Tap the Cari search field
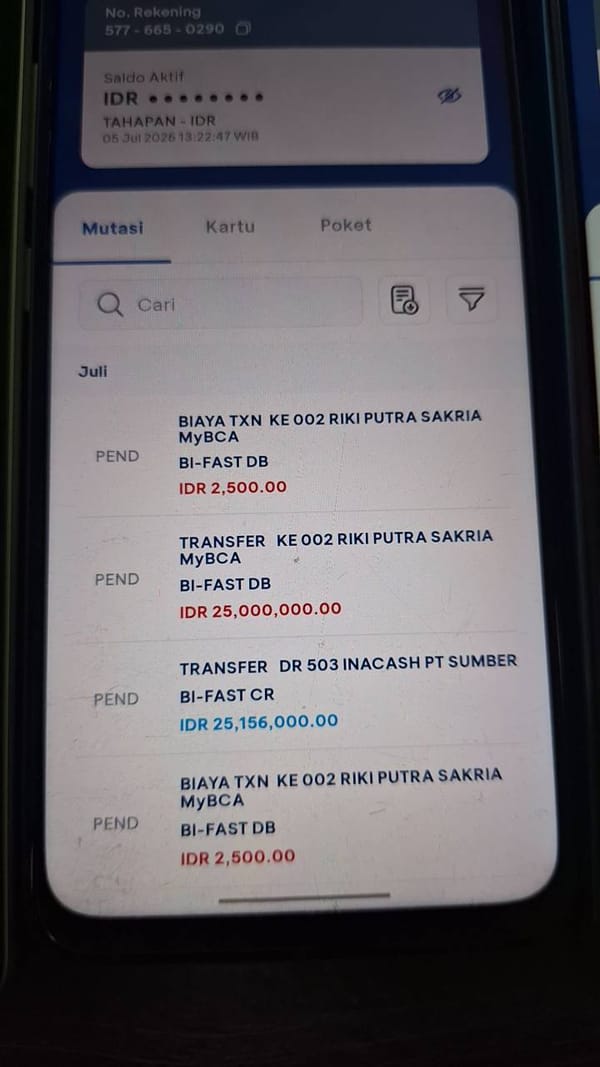The height and width of the screenshot is (1067, 600). tap(220, 303)
